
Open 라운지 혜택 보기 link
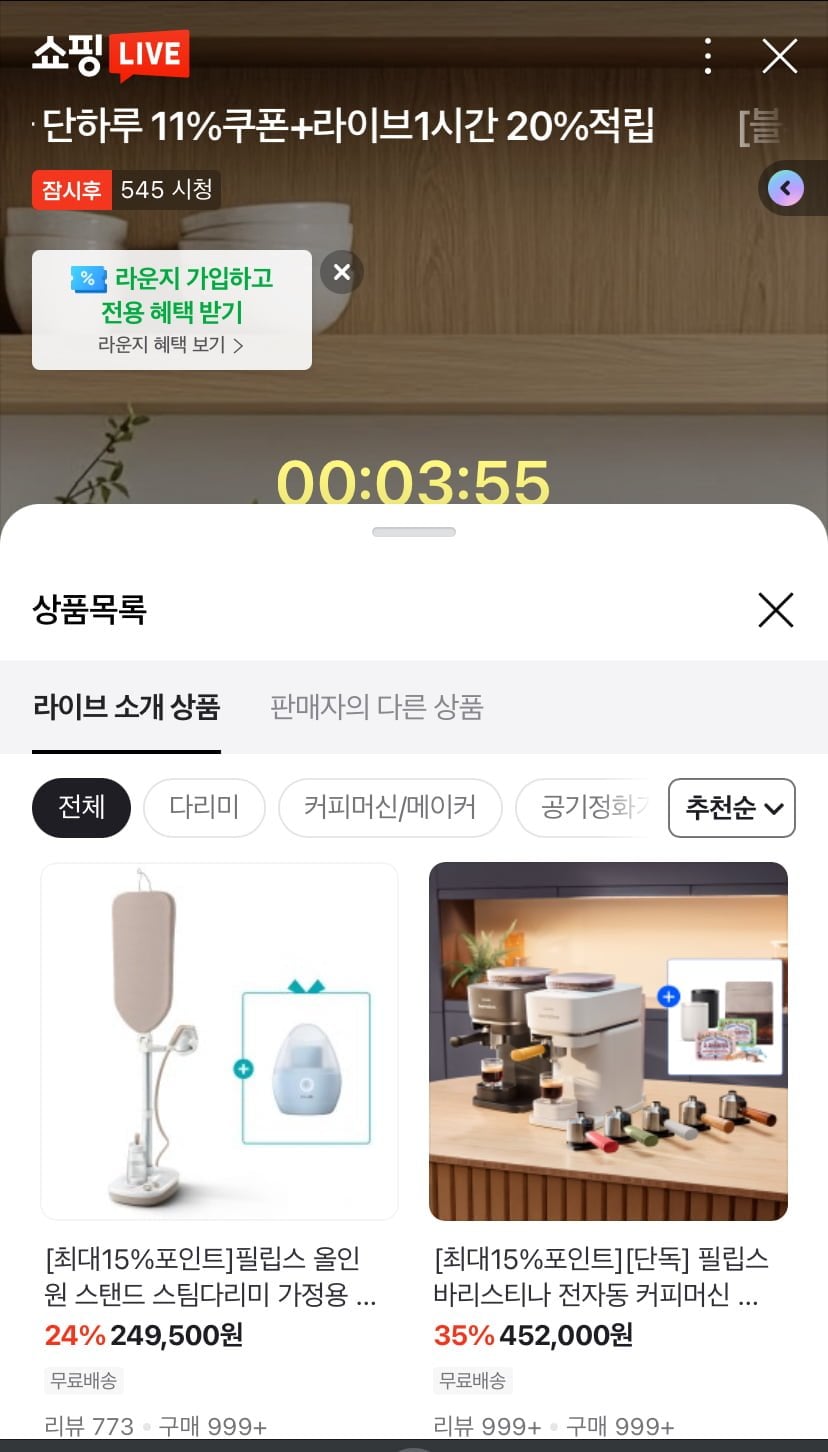click(x=171, y=345)
